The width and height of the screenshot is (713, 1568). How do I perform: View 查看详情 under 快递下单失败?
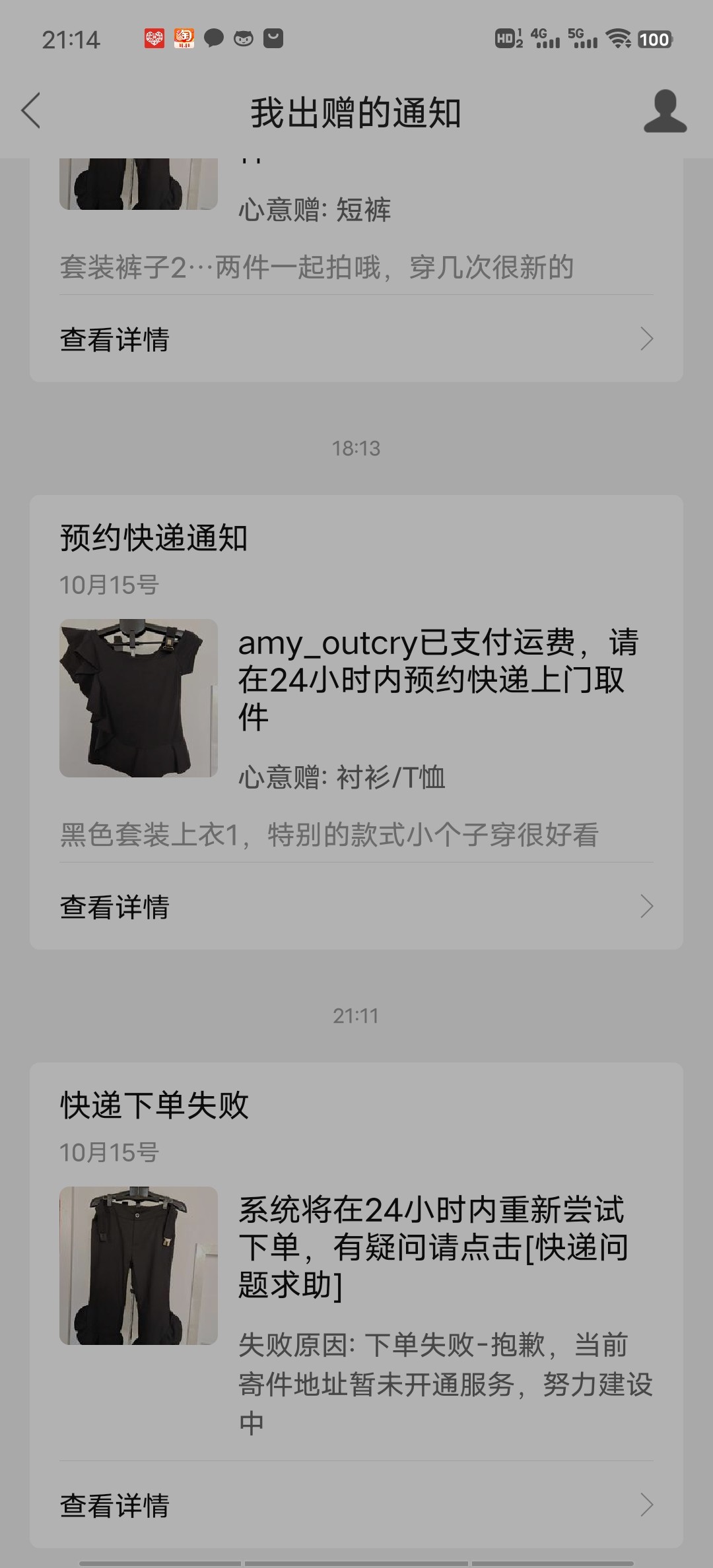(x=356, y=1505)
